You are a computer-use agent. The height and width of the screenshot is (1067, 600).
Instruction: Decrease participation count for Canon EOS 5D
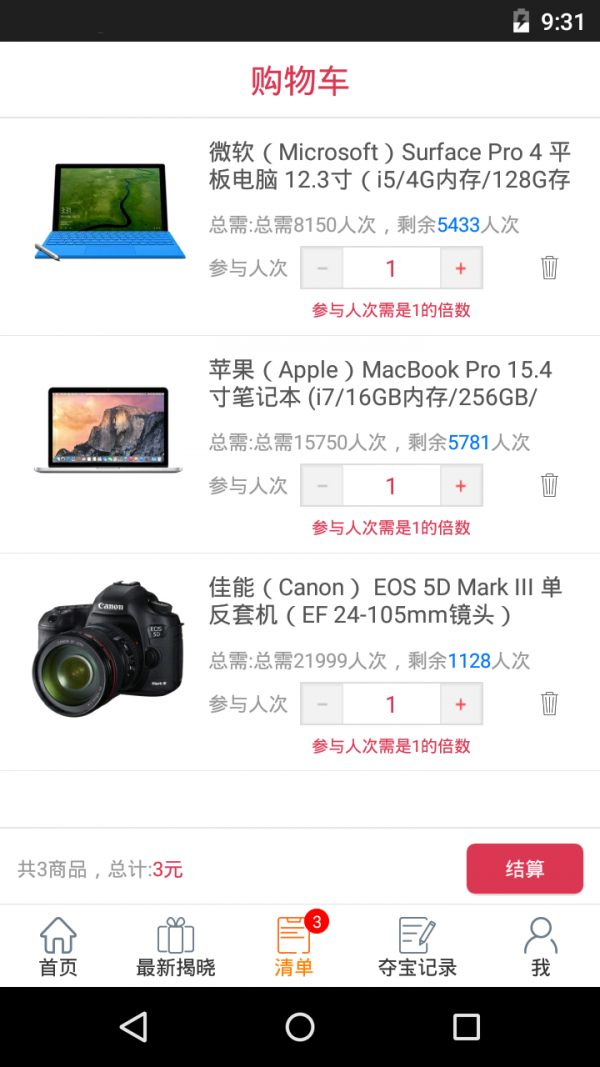pyautogui.click(x=322, y=704)
